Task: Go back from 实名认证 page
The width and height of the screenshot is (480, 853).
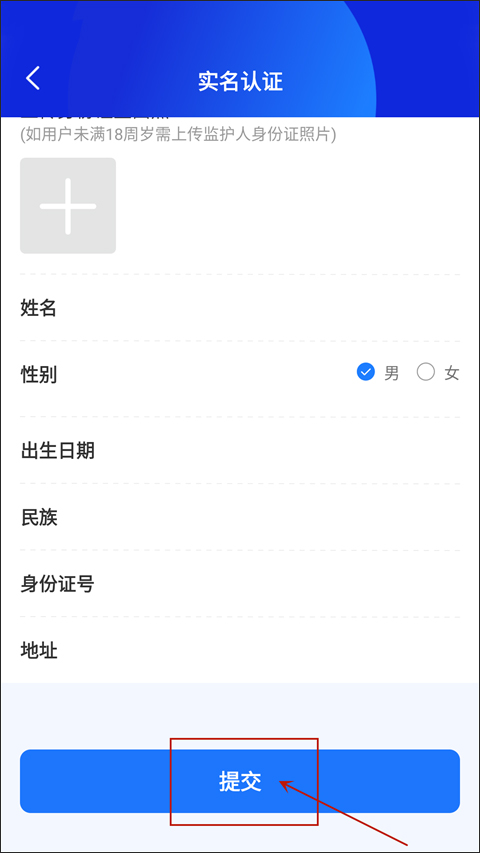Action: (33, 78)
